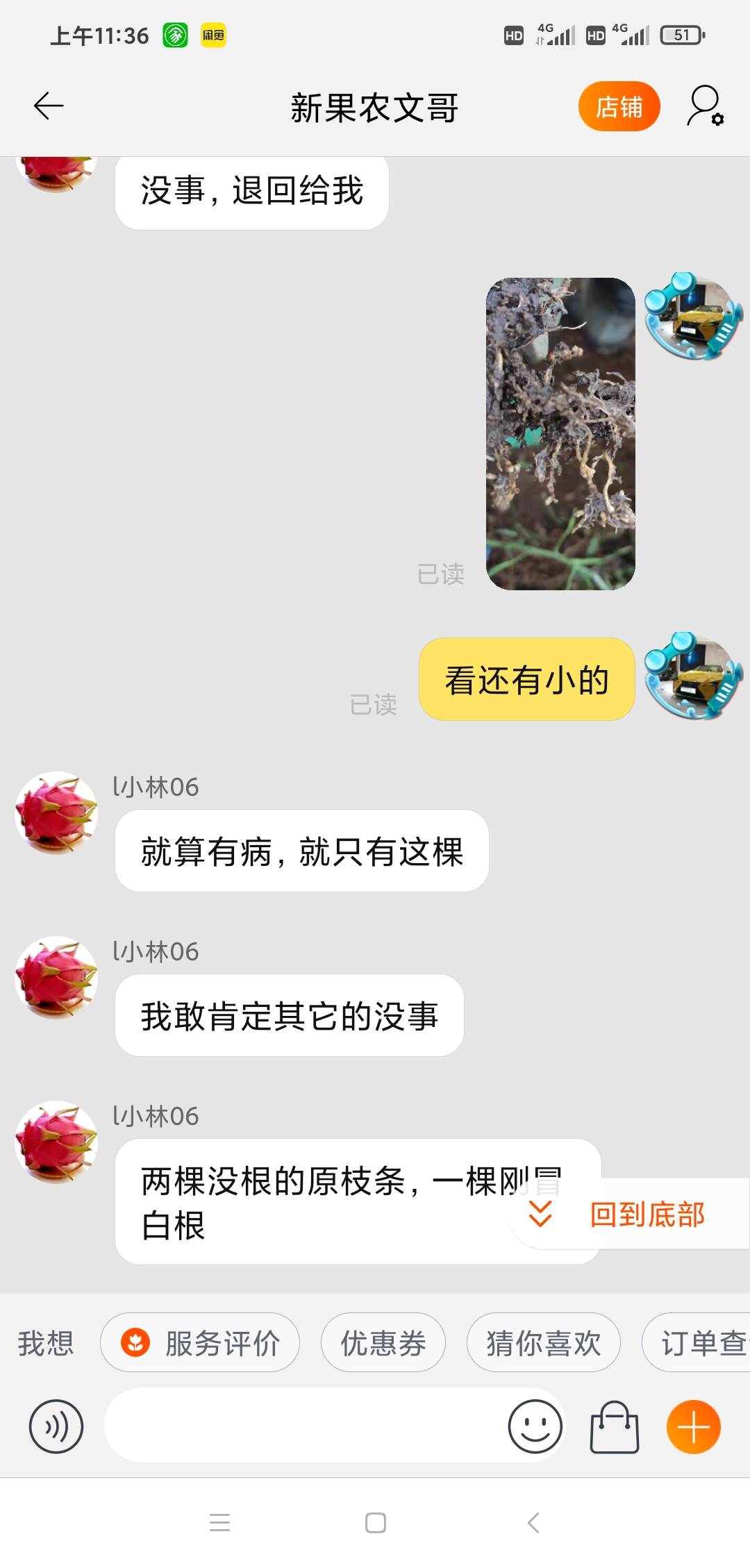Tap the system home button
750x1568 pixels.
pos(376,1523)
